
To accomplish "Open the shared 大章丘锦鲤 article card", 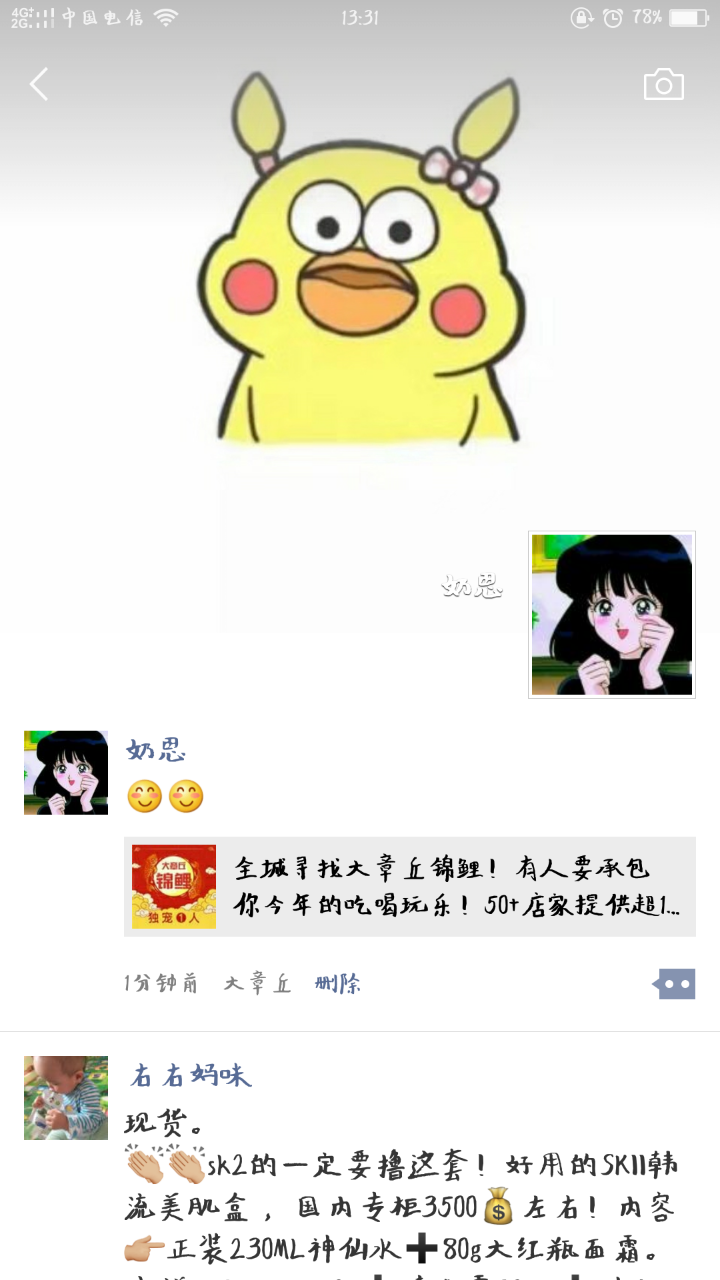I will 410,887.
